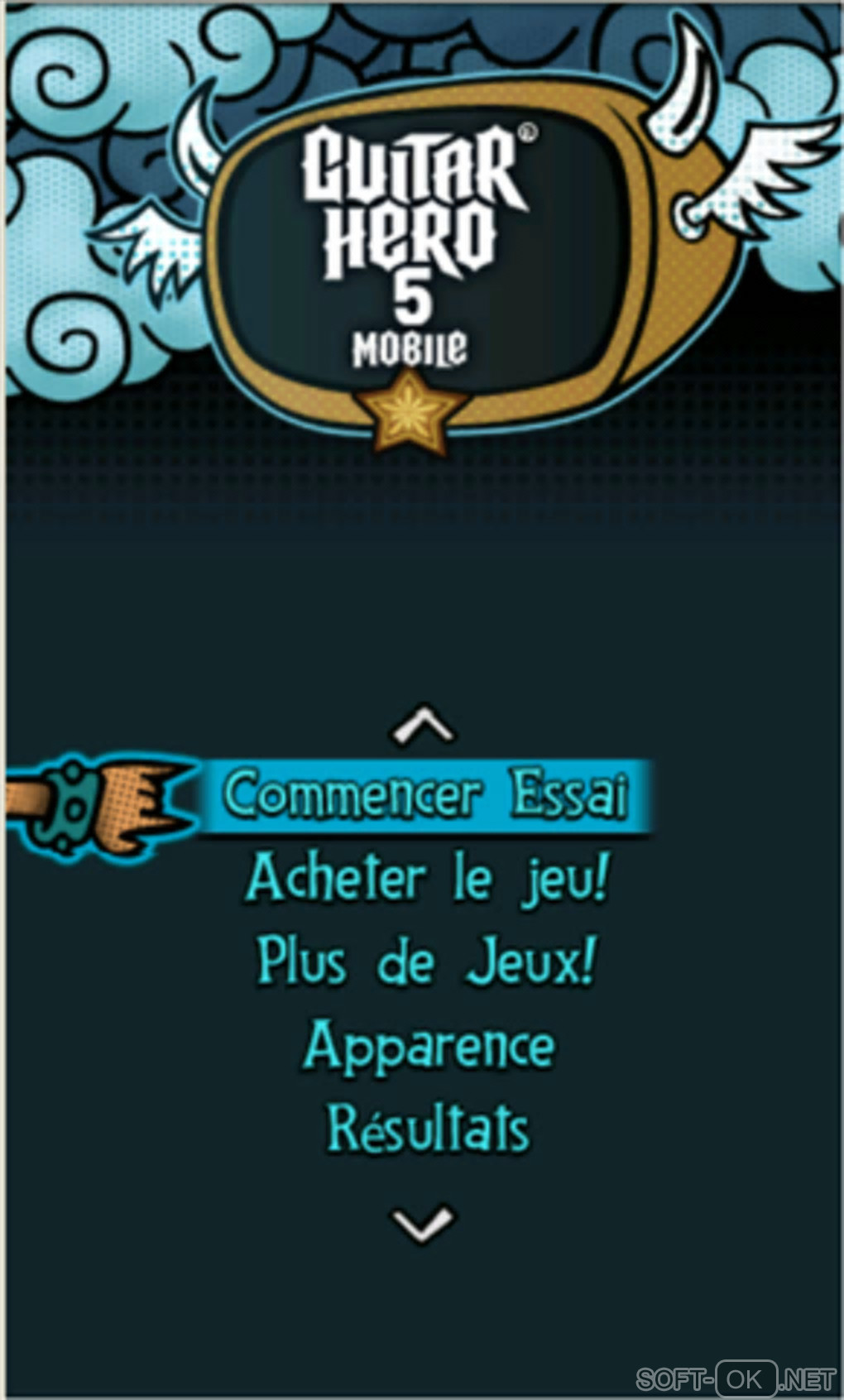Select Commencer Essai menu item
This screenshot has height=1400, width=844.
pos(425,795)
